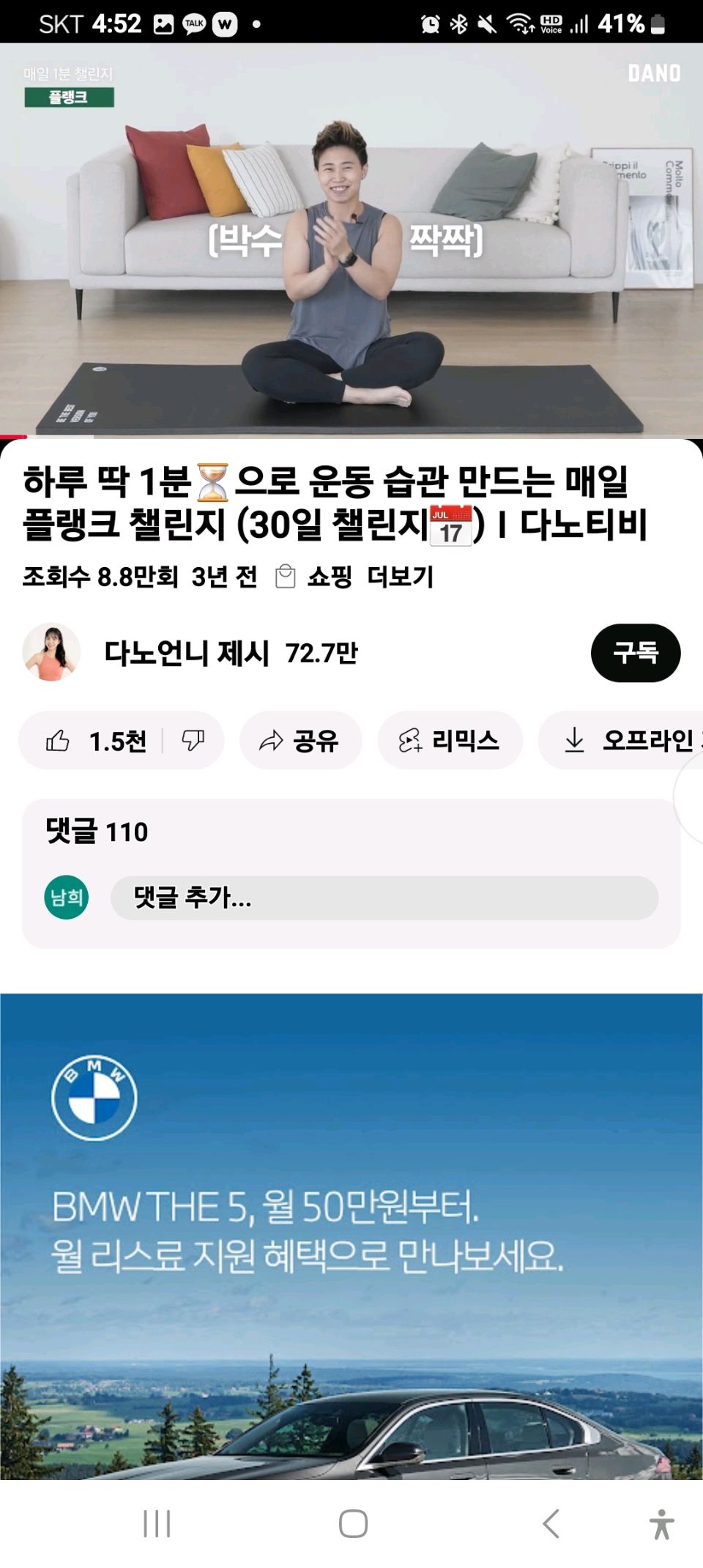Share the video using 공유
Image resolution: width=703 pixels, height=1568 pixels.
click(300, 741)
